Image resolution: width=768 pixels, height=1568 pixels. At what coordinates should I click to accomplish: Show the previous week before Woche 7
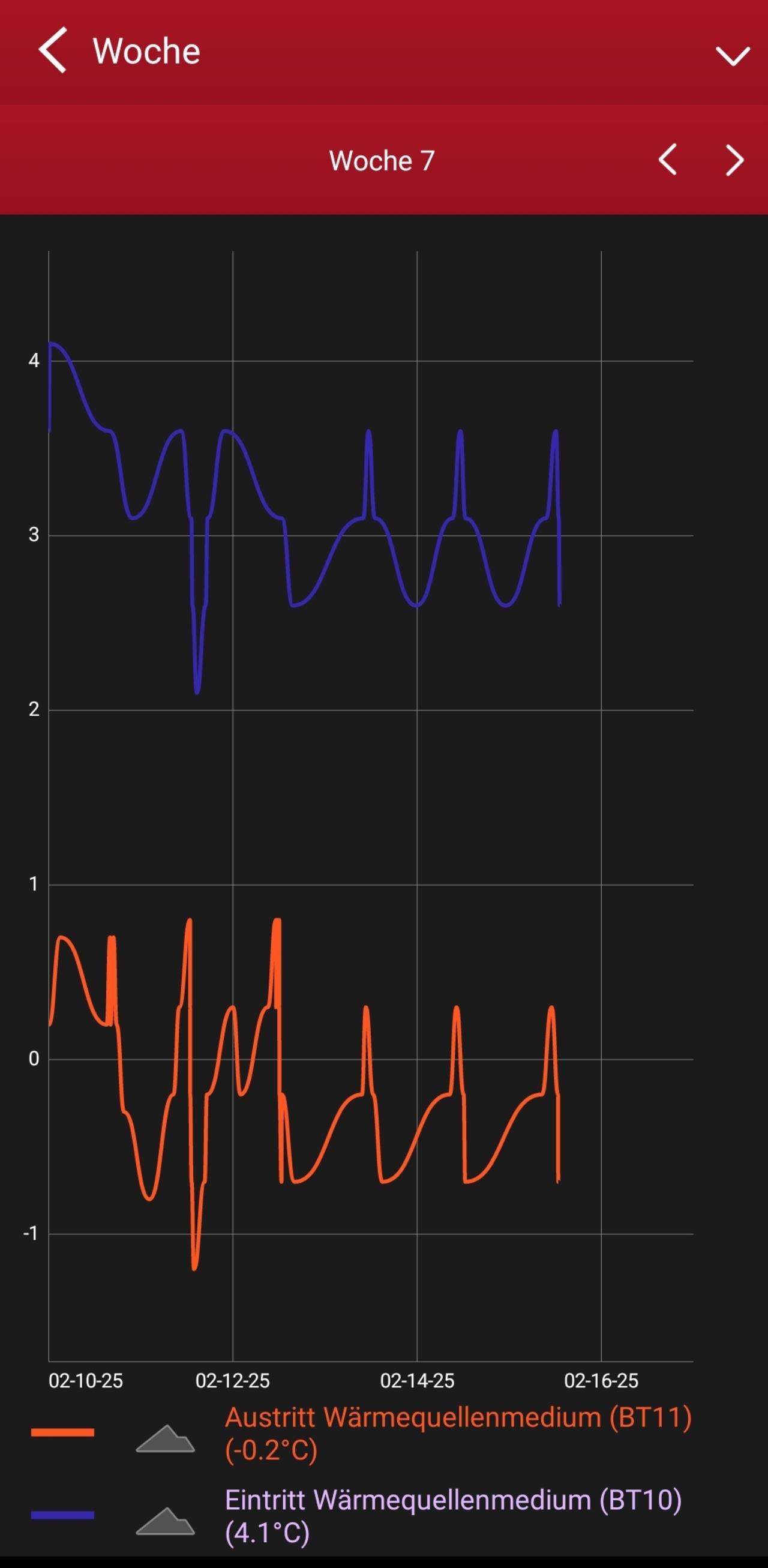point(668,160)
